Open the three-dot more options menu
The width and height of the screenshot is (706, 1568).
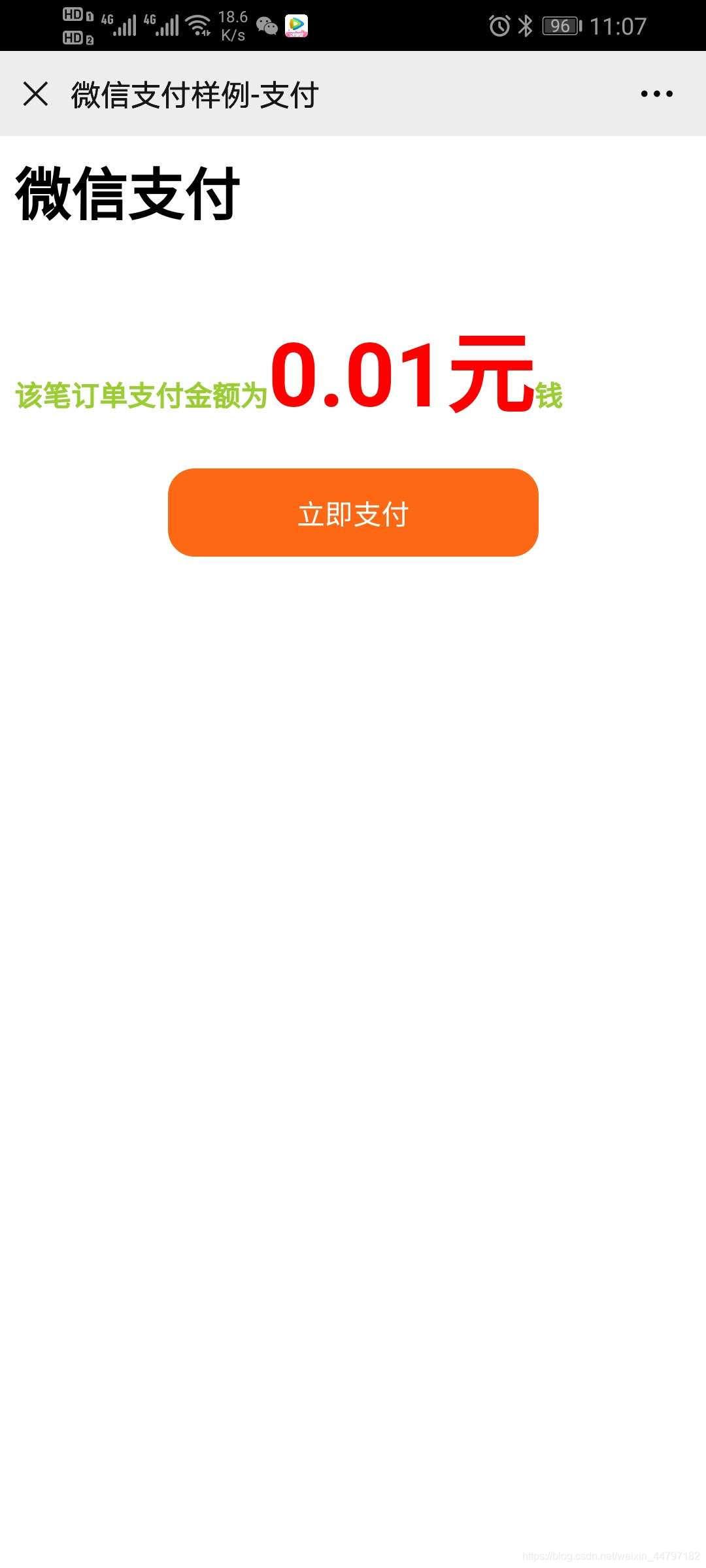click(656, 94)
